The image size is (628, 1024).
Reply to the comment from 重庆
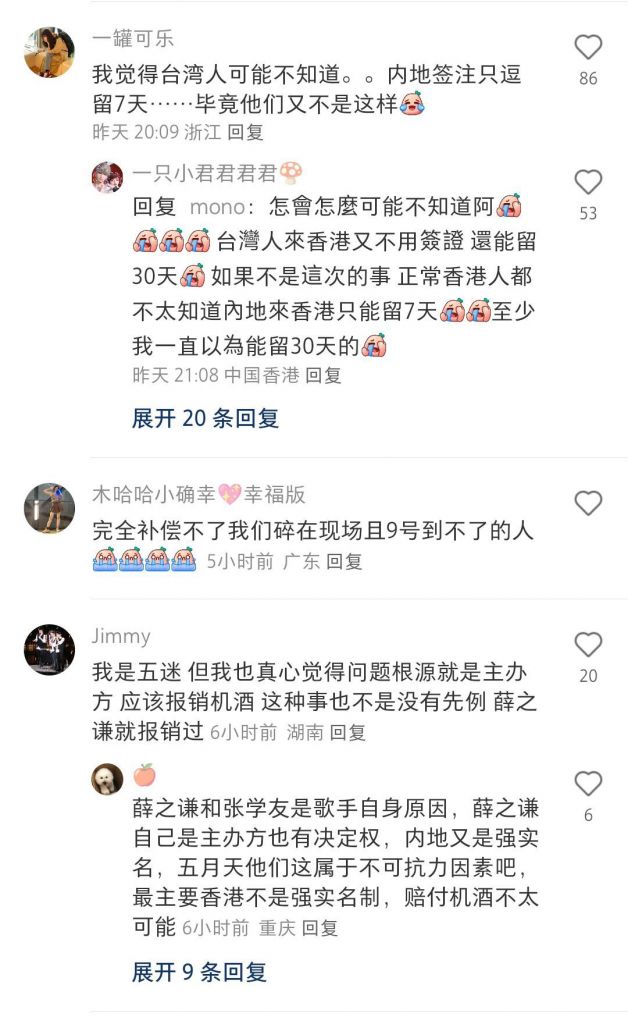coord(320,928)
